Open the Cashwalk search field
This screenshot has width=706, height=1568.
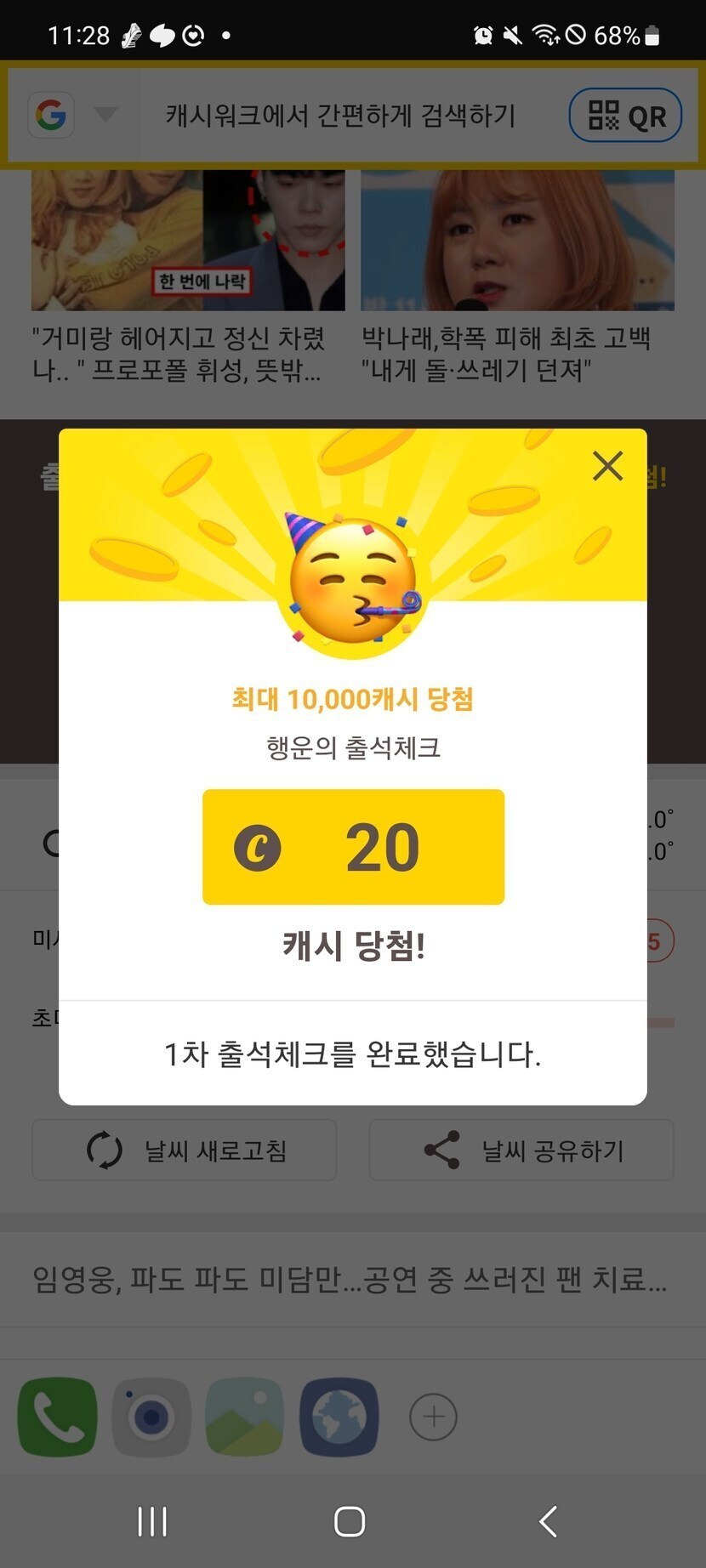340,116
